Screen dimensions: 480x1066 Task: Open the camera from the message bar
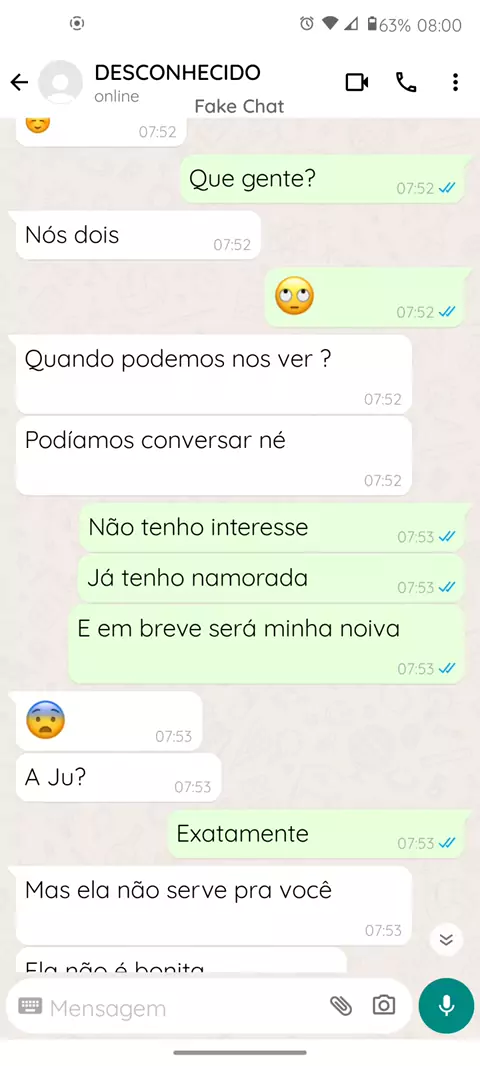[383, 1005]
